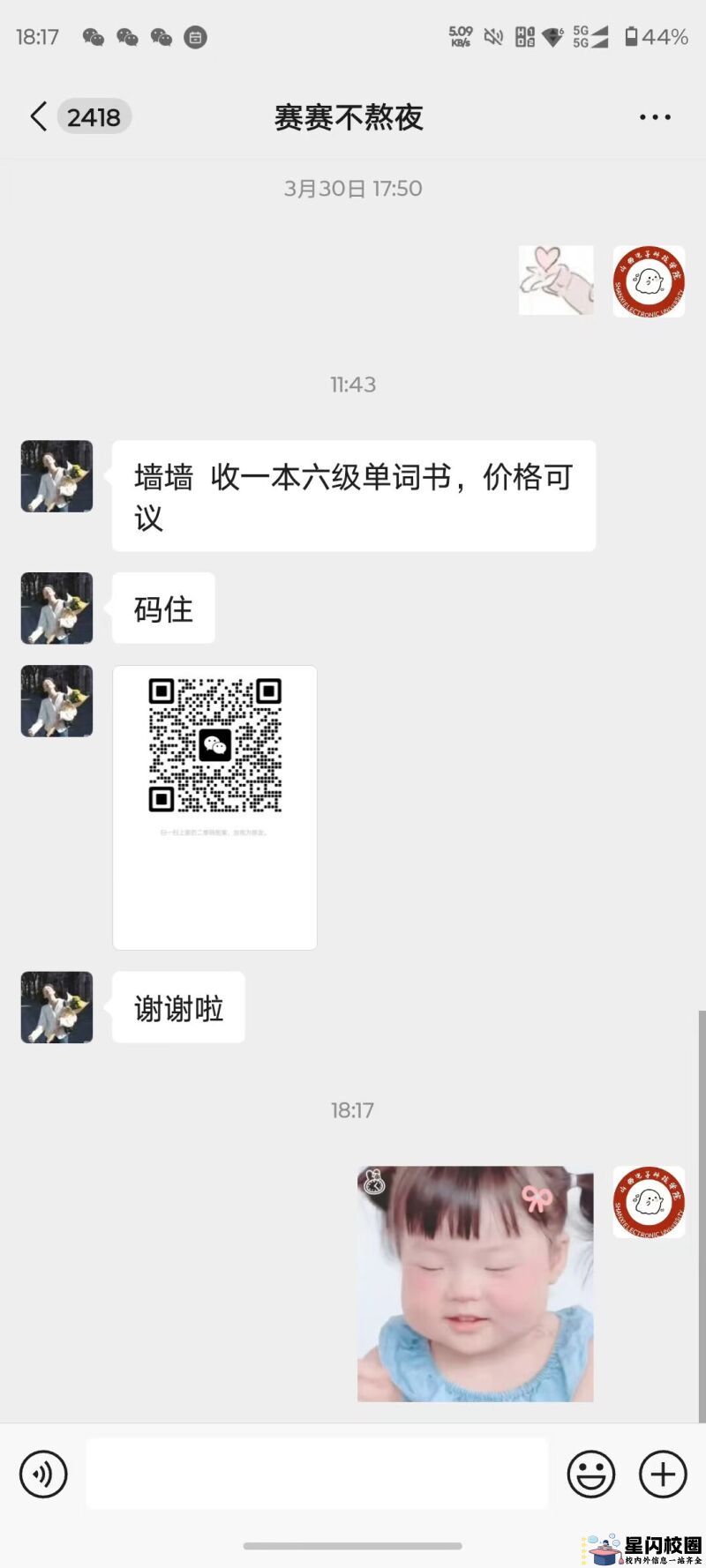The width and height of the screenshot is (706, 1568).
Task: Tap the message text input field
Action: coord(317,1474)
